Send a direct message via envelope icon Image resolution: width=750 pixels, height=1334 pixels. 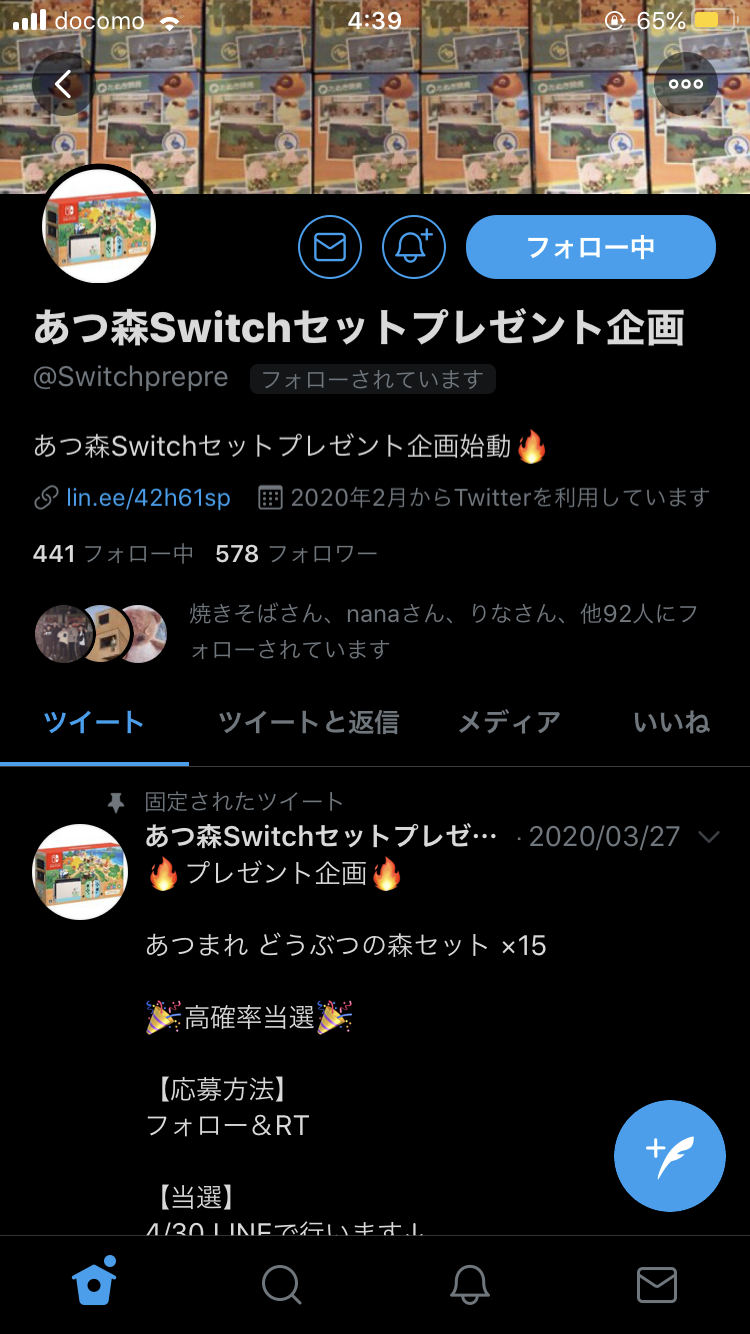coord(330,246)
